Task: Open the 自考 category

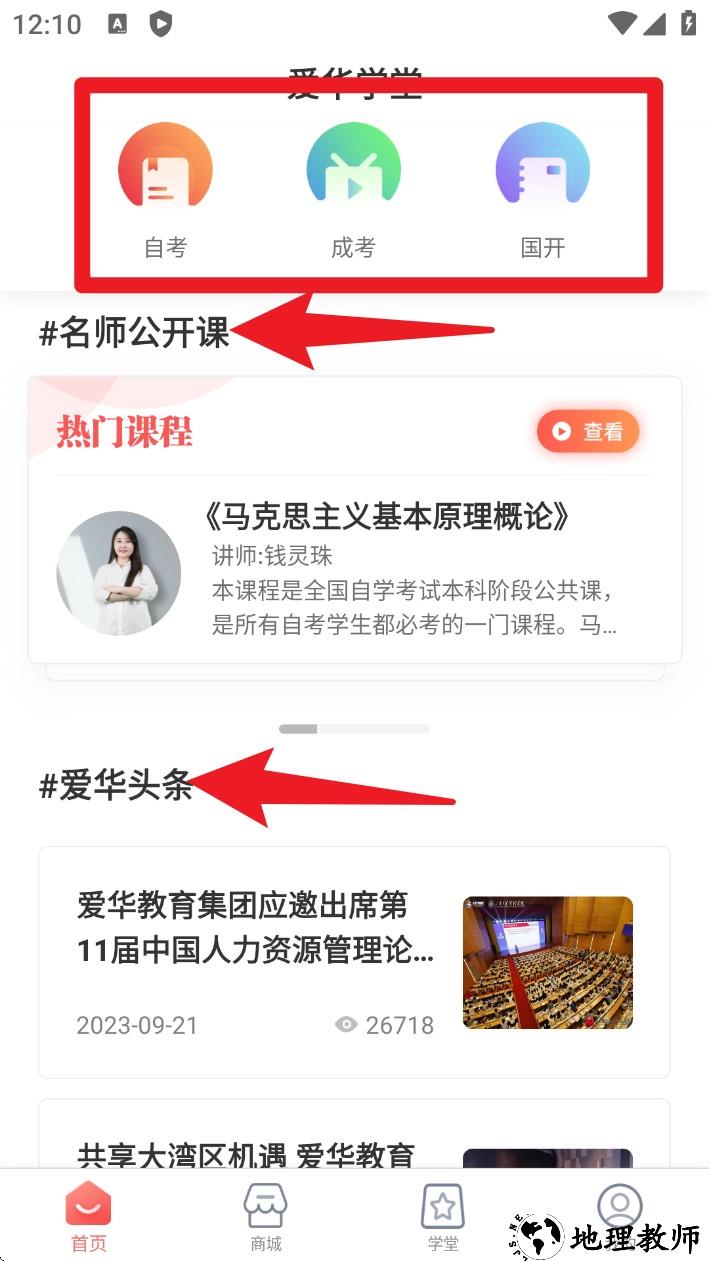Action: tap(165, 190)
